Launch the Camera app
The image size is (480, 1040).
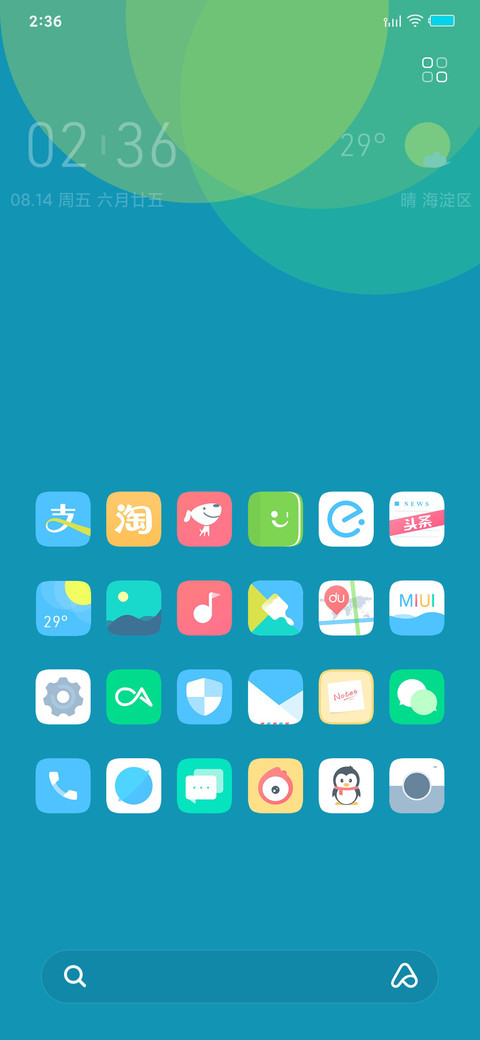pos(417,785)
